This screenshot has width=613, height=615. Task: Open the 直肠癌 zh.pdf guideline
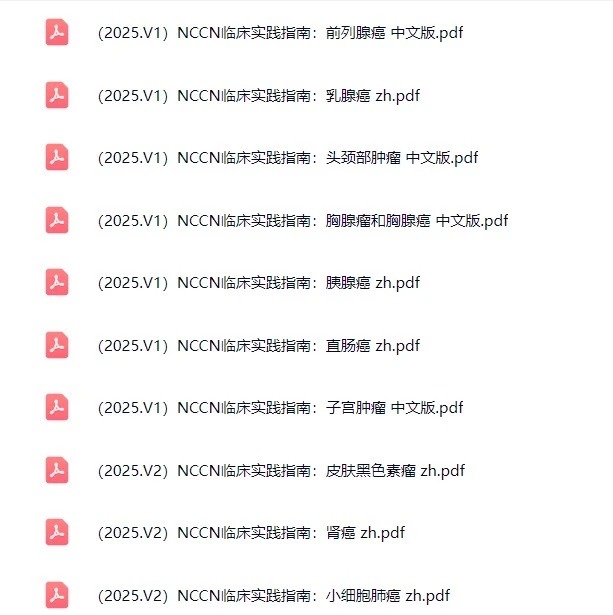coord(258,346)
